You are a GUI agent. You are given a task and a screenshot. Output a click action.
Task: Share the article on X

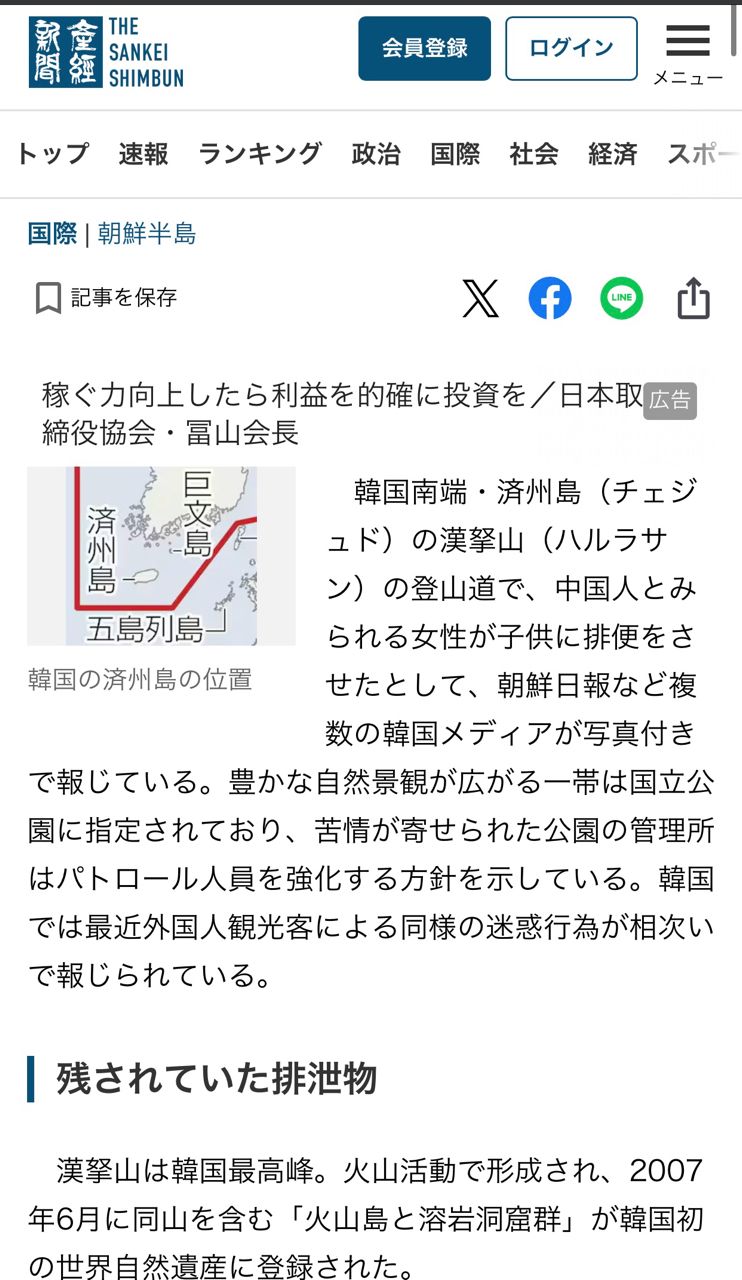[480, 298]
